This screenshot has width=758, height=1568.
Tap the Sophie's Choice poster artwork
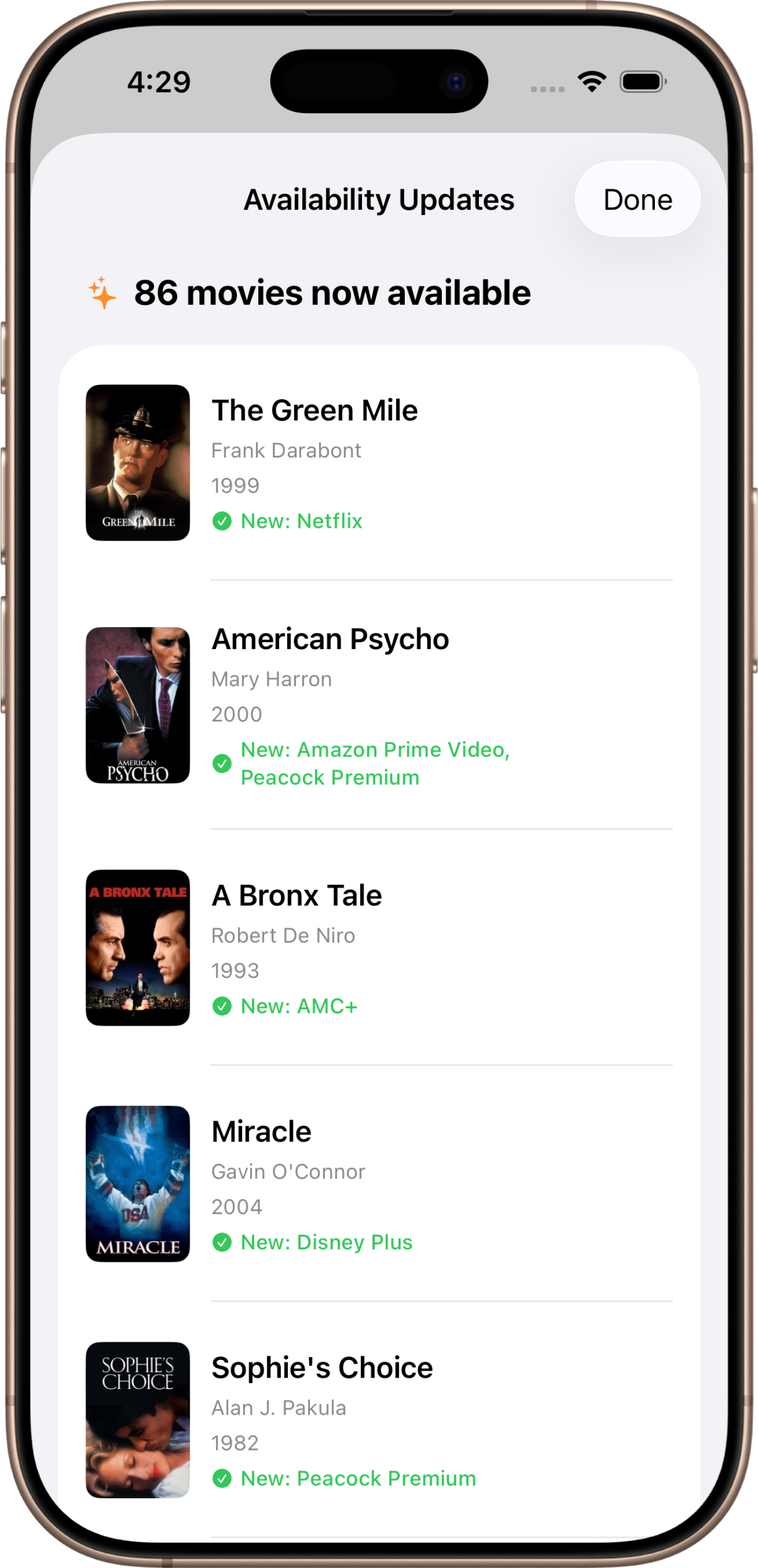137,1420
